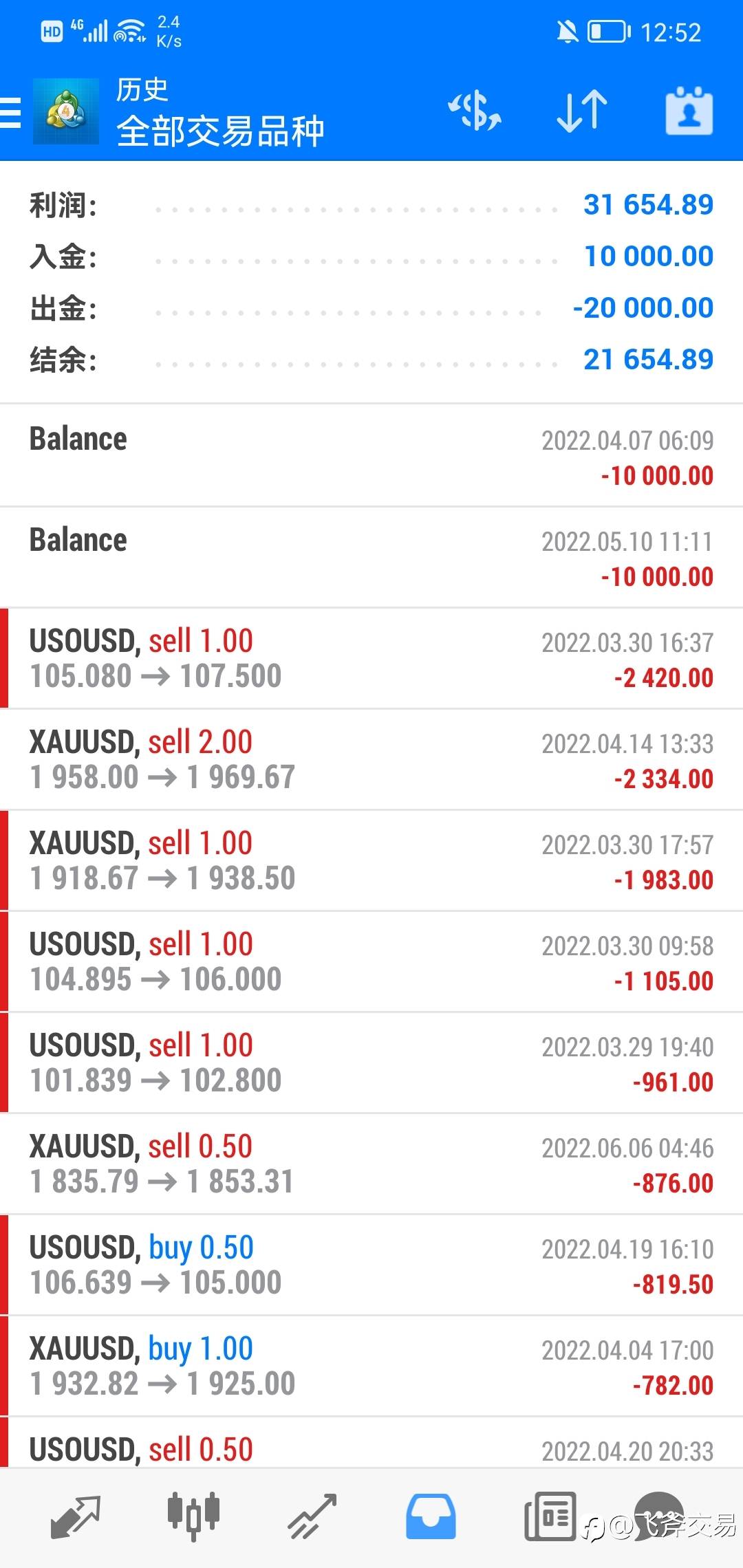Screen dimensions: 743x1568
Task: Open the USOUSD sell trade at 104.895
Action: click(371, 962)
